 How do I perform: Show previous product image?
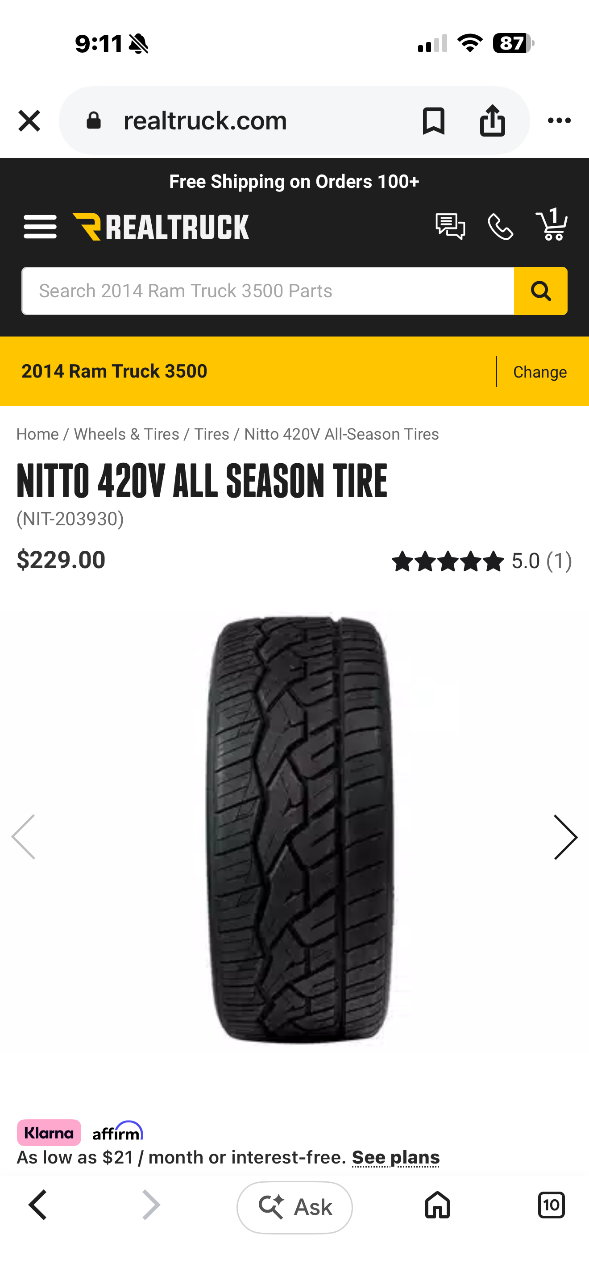(23, 837)
